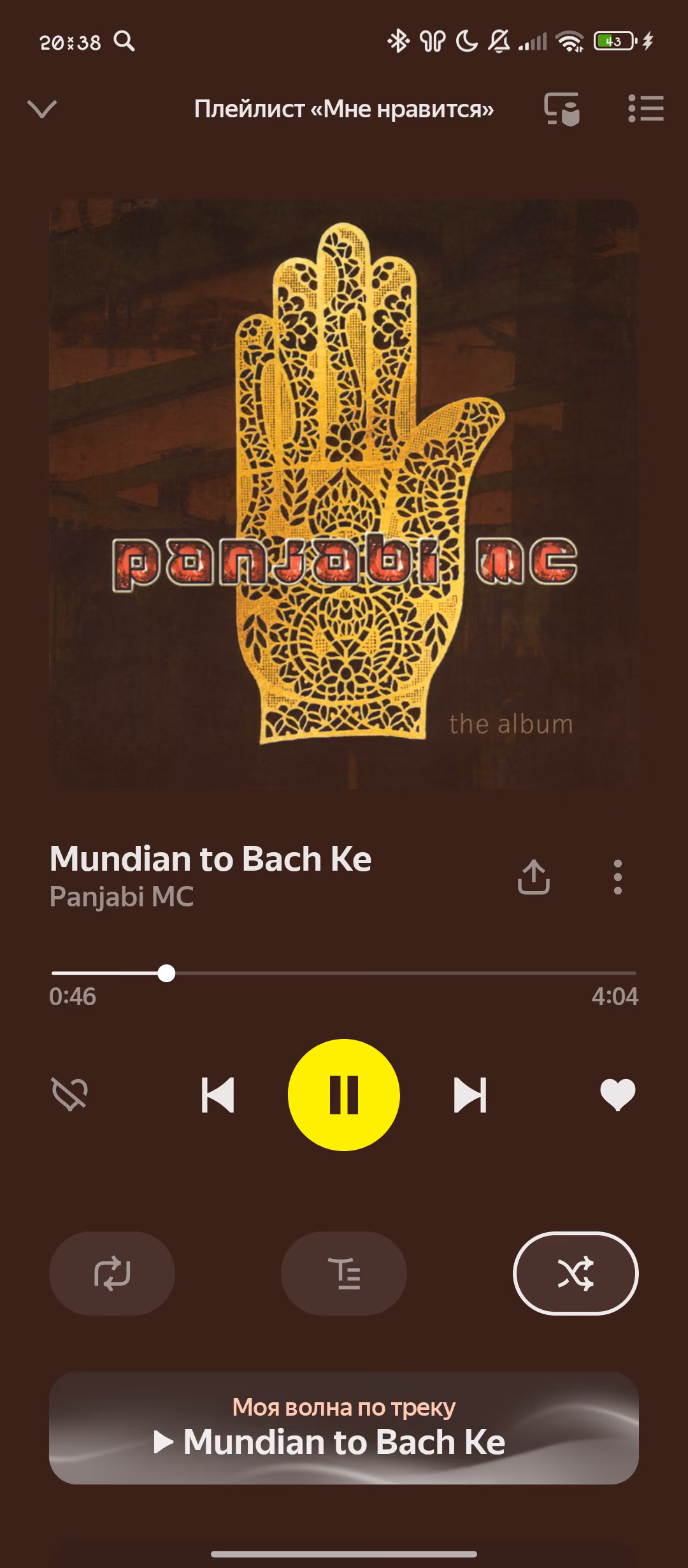Collapse the player with the down chevron
The width and height of the screenshot is (688, 1568).
tap(42, 109)
